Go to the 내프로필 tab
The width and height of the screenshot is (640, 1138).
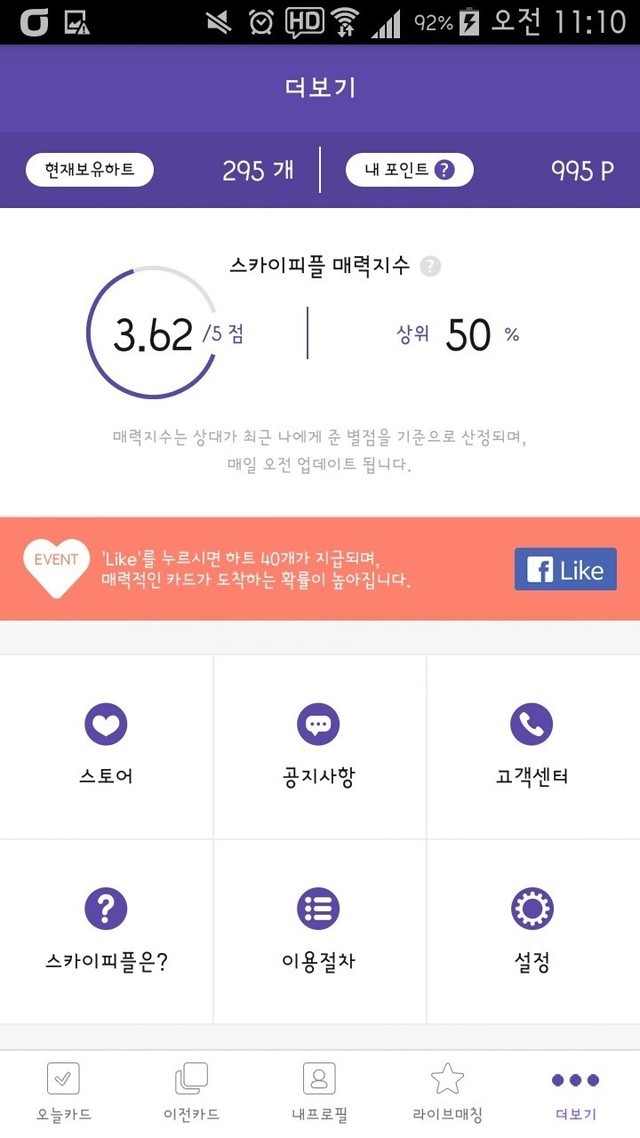tap(319, 1092)
